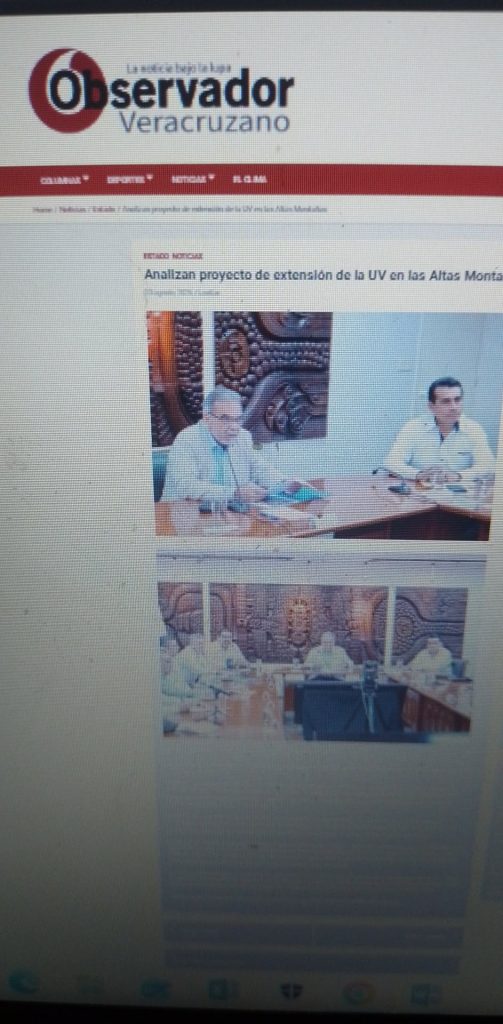Open Home in the breadcrumb
503x1024 pixels.
tap(42, 210)
